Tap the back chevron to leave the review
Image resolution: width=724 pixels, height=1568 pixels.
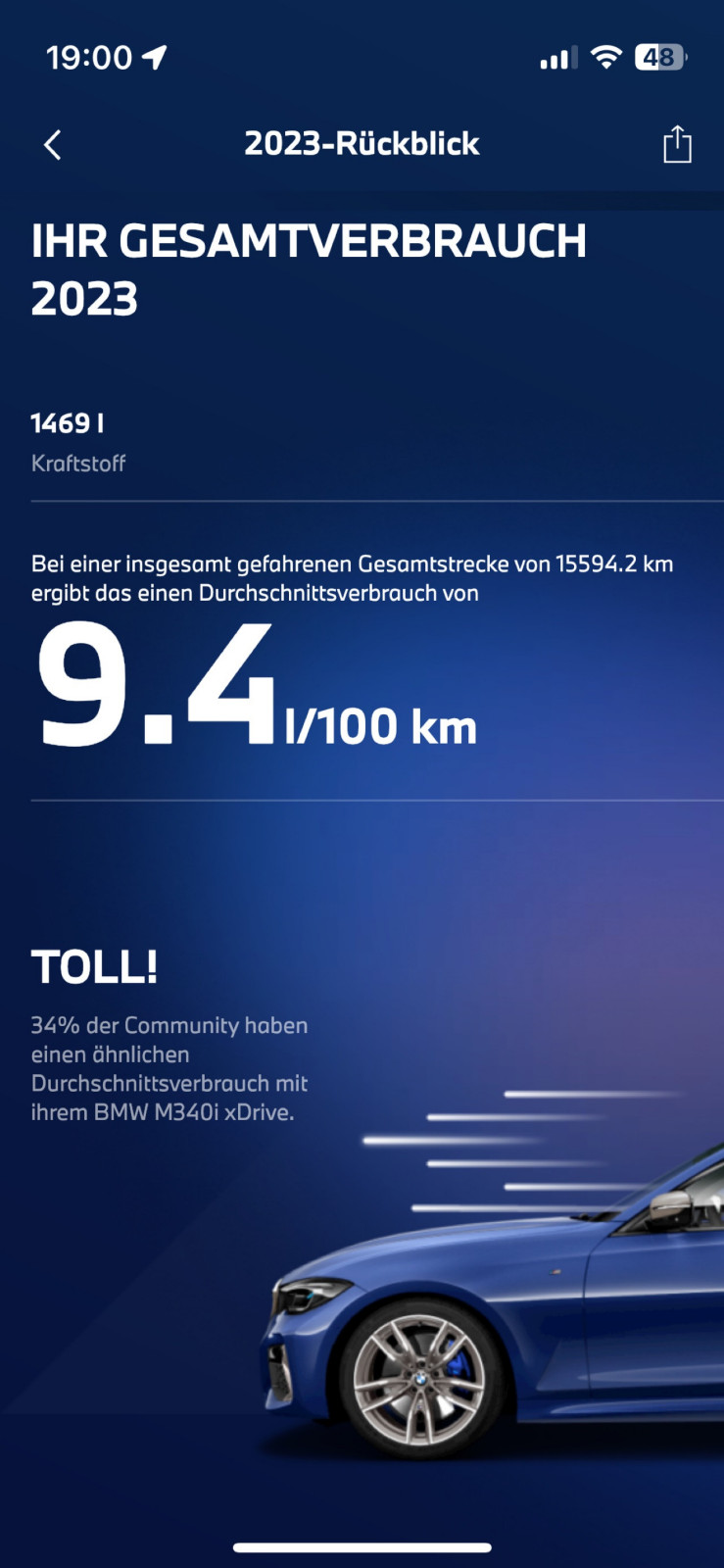point(52,143)
